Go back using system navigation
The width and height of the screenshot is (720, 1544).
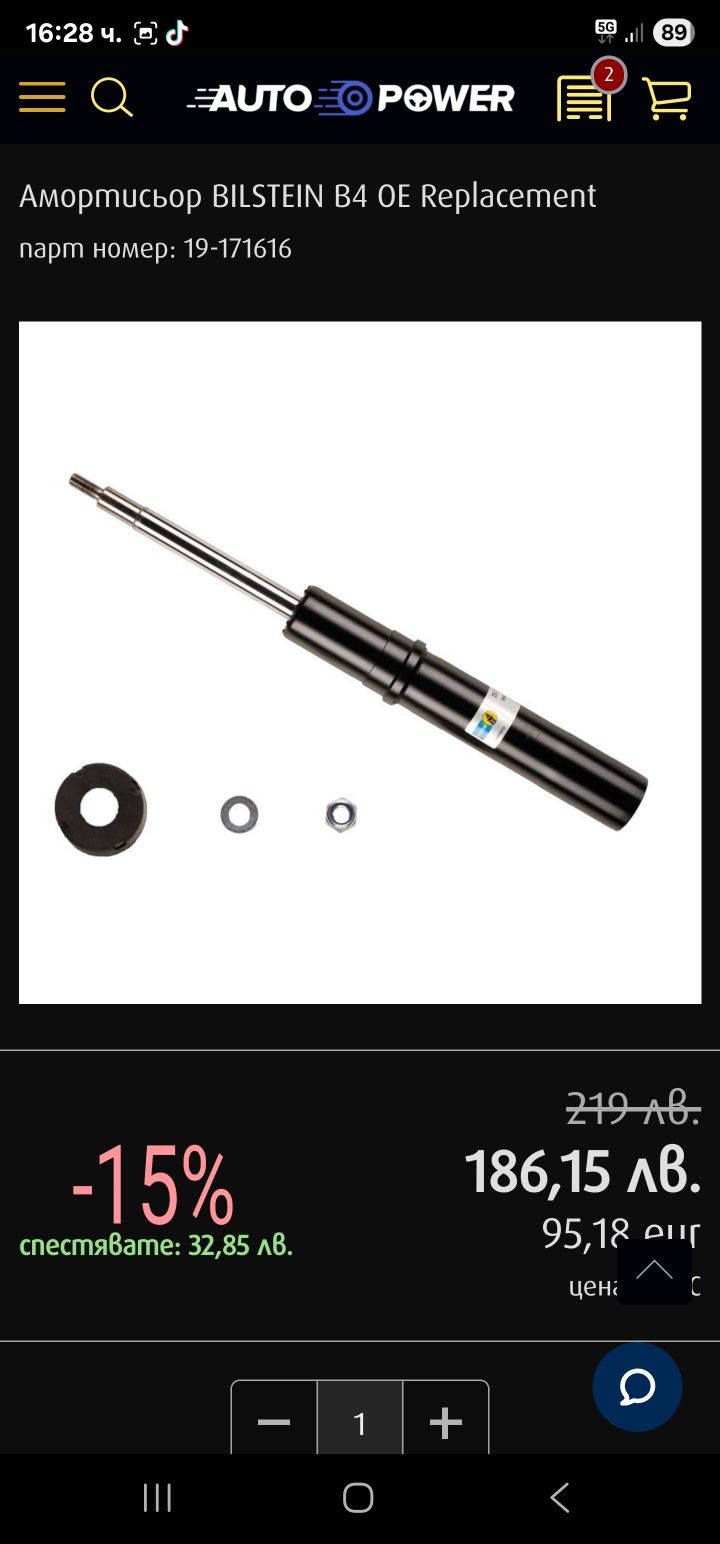tap(560, 1497)
